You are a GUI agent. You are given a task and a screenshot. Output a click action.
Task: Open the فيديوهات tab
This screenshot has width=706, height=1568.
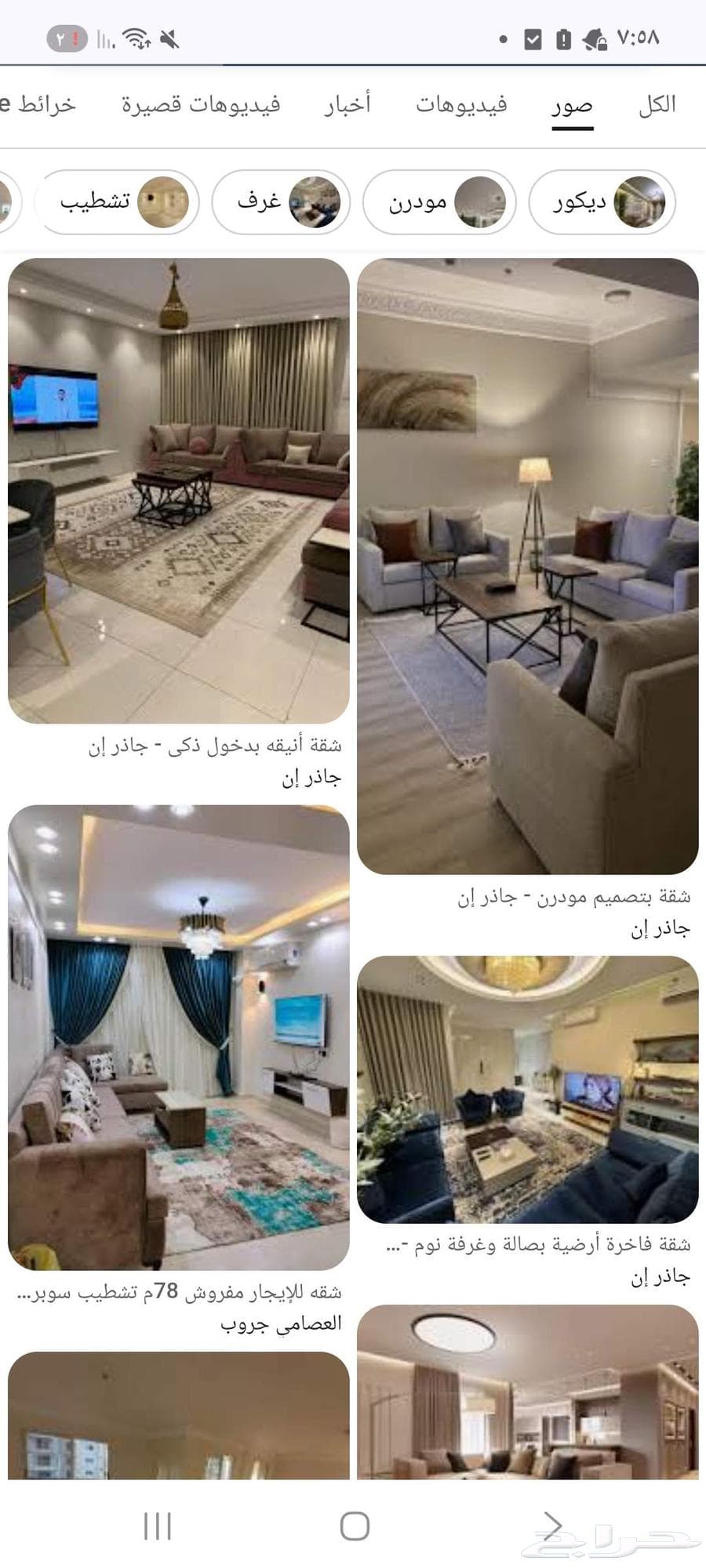(461, 105)
